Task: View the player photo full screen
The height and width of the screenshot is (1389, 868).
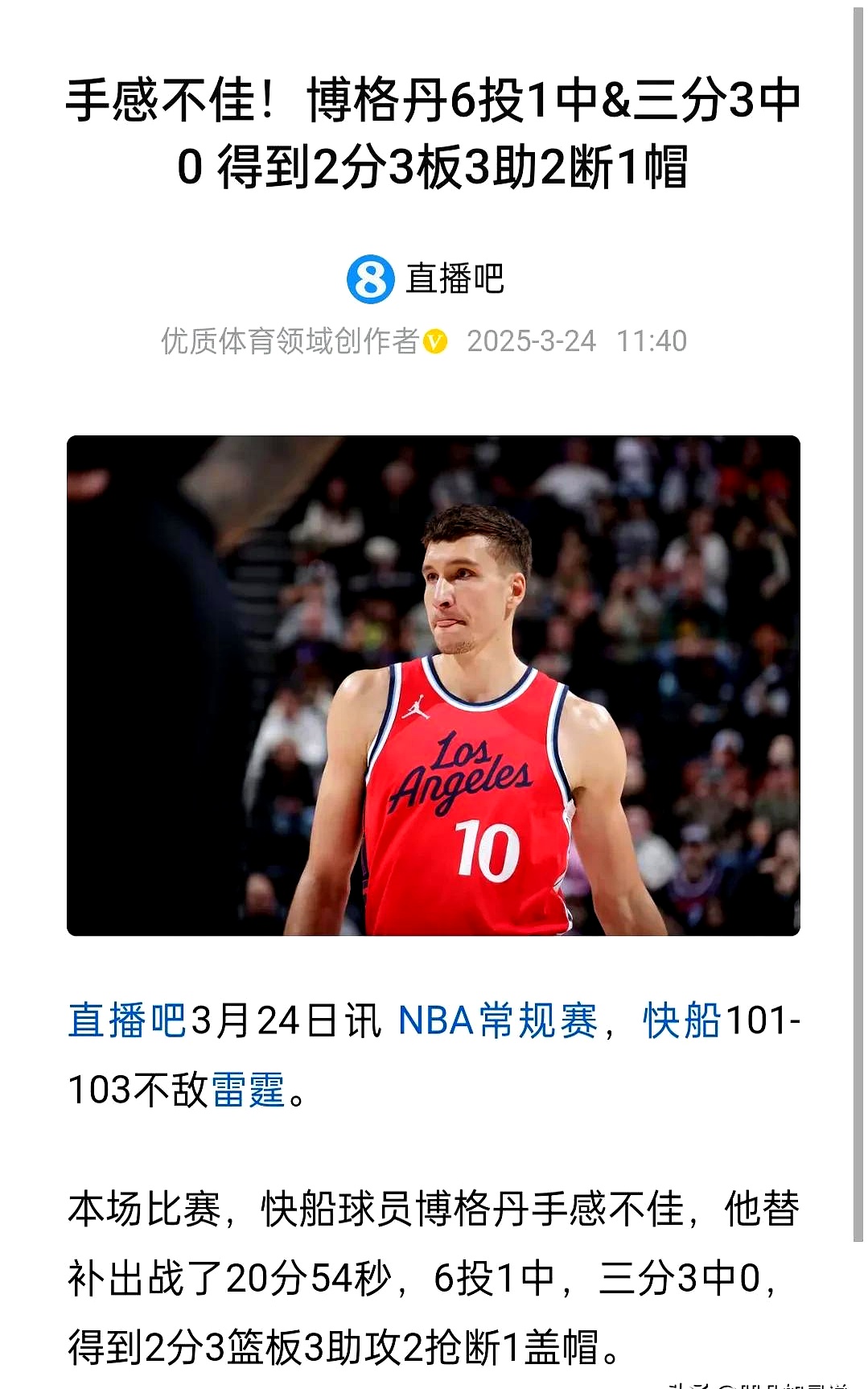Action: 433,685
